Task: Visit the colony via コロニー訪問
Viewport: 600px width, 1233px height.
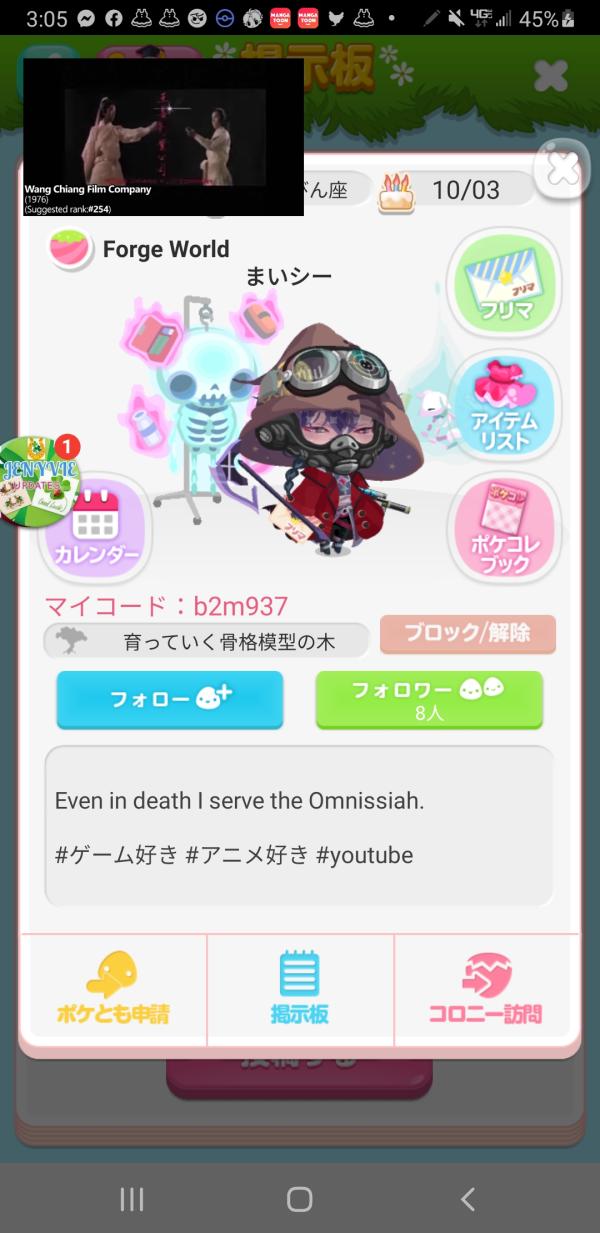Action: (x=485, y=988)
